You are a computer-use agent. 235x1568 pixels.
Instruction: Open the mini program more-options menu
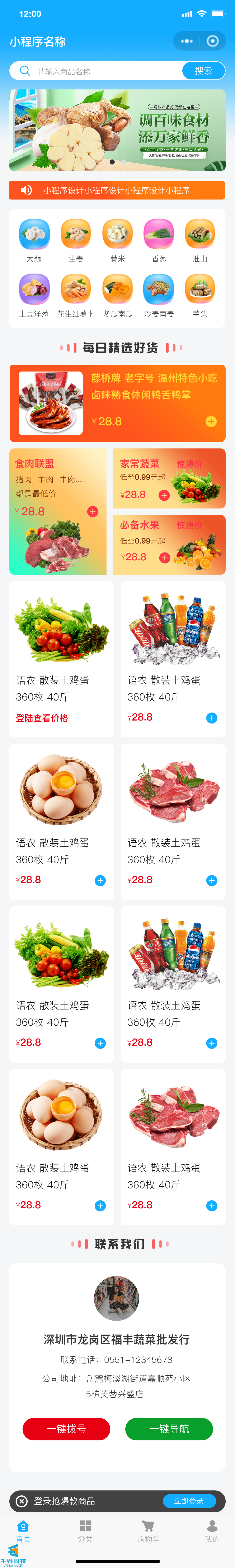pyautogui.click(x=187, y=41)
